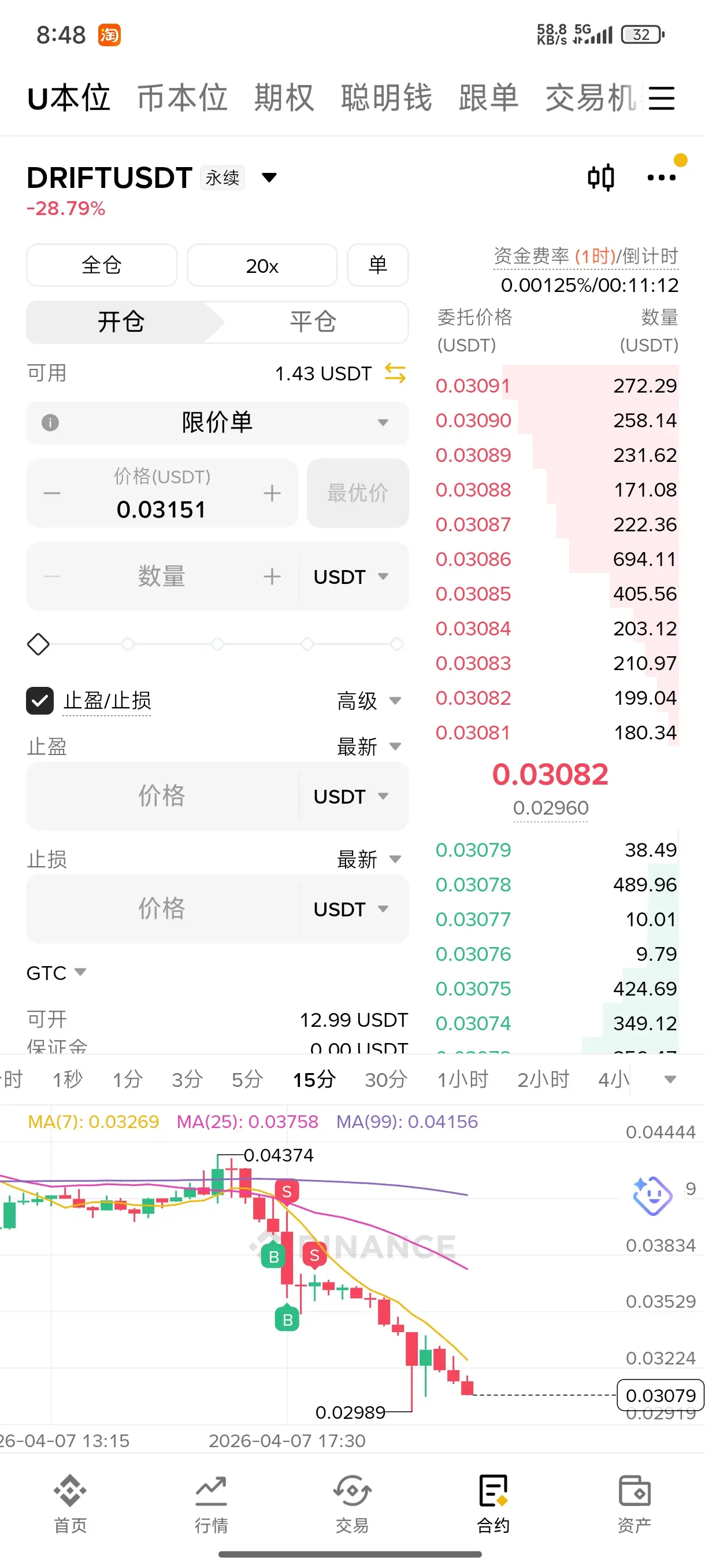The width and height of the screenshot is (705, 1568).
Task: Open the 高级 dropdown
Action: click(369, 701)
